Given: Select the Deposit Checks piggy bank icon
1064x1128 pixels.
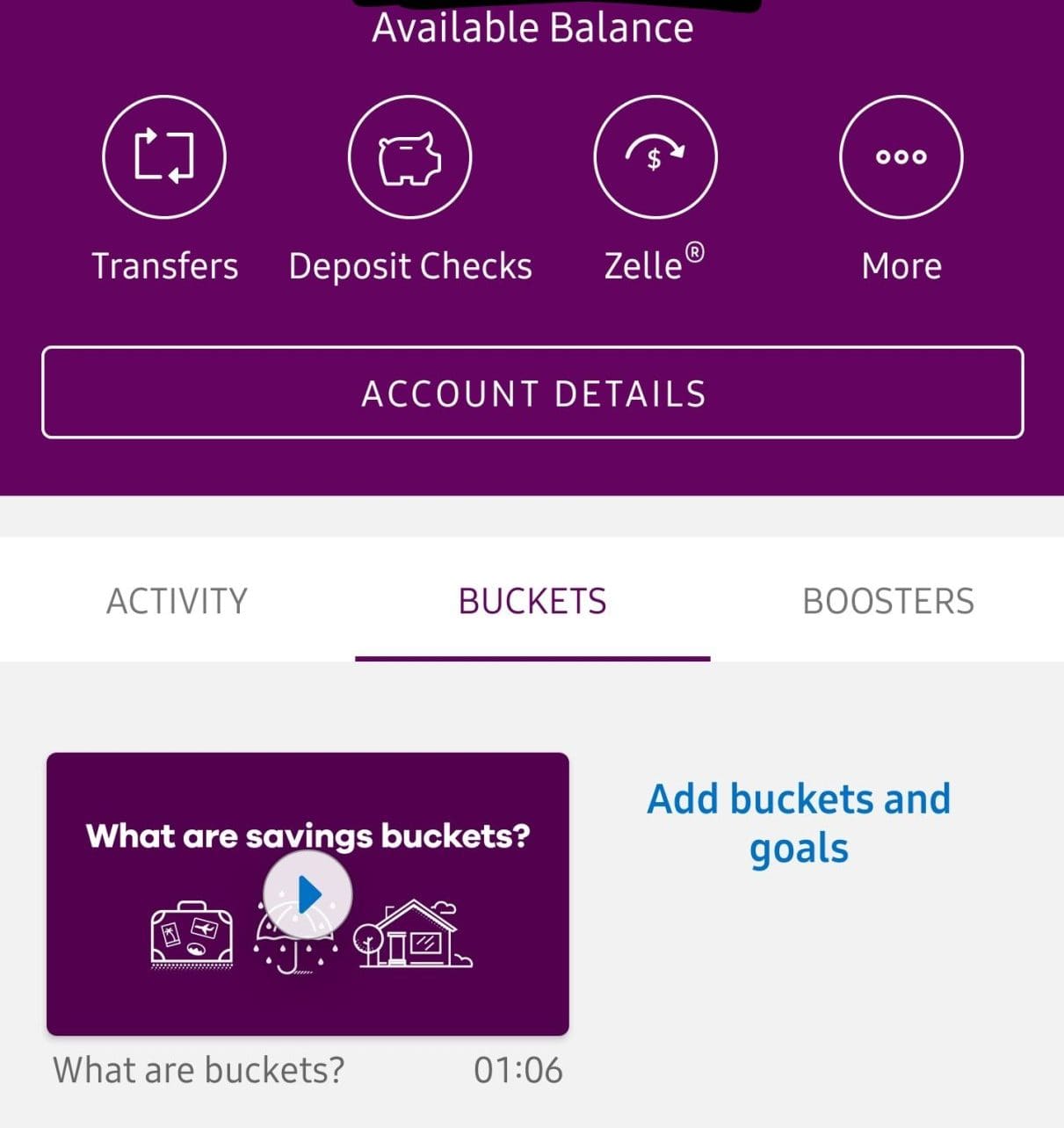Looking at the screenshot, I should coord(409,156).
